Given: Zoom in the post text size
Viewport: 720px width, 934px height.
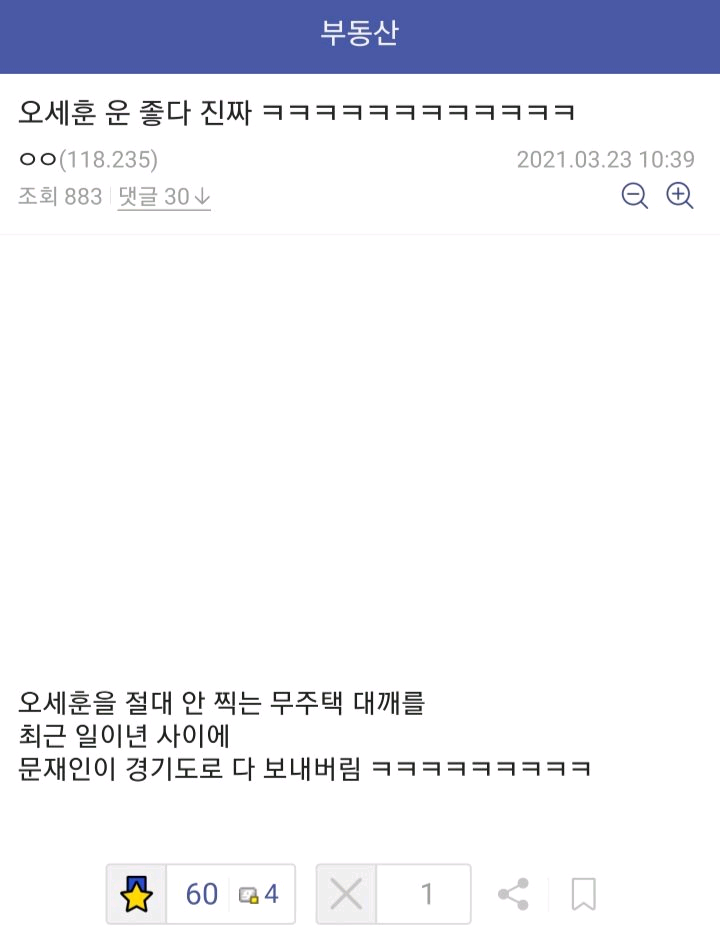Looking at the screenshot, I should pos(680,196).
